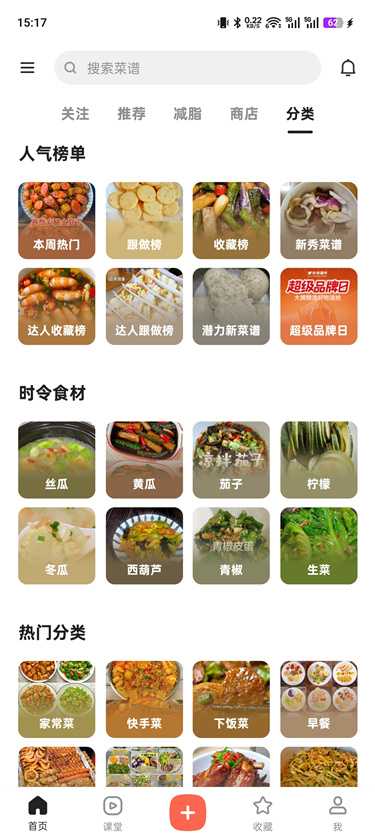Image resolution: width=375 pixels, height=838 pixels.
Task: Create a new recipe with the plus button
Action: [188, 812]
